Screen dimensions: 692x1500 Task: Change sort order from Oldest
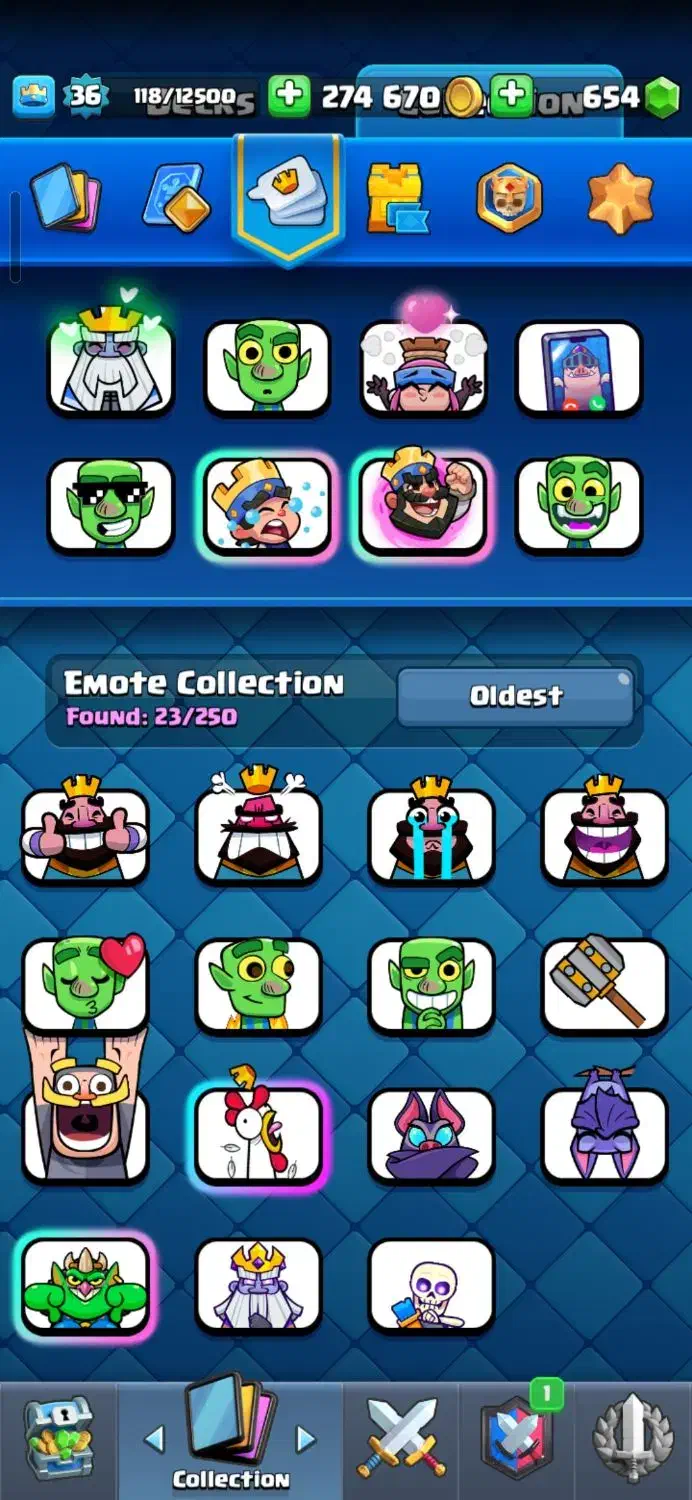[x=515, y=696]
